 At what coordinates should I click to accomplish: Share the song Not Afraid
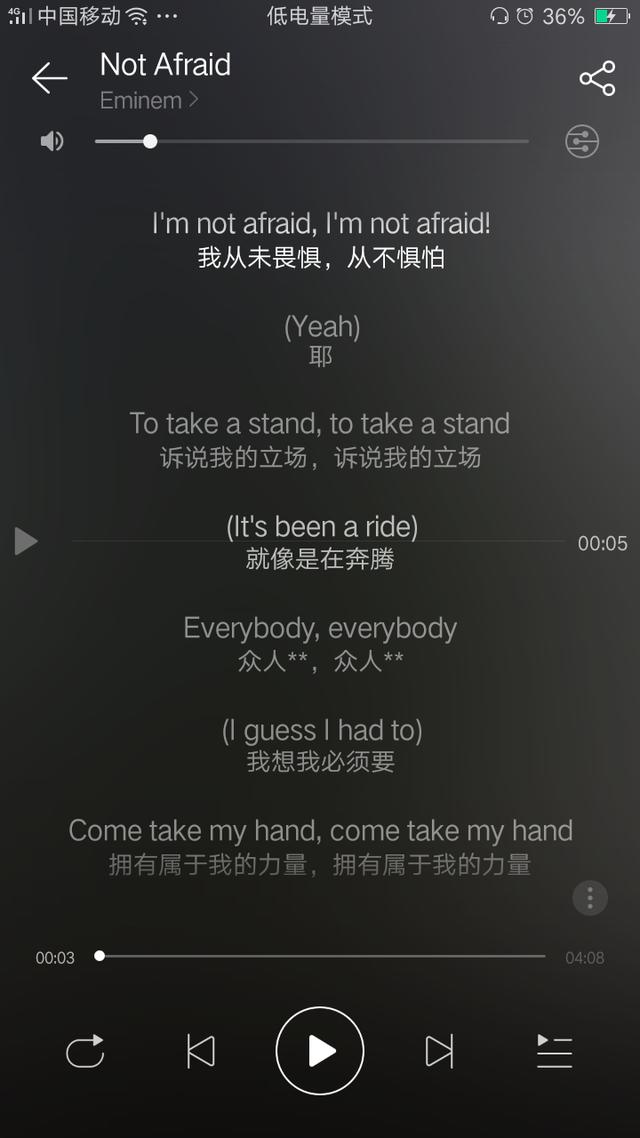[x=597, y=78]
